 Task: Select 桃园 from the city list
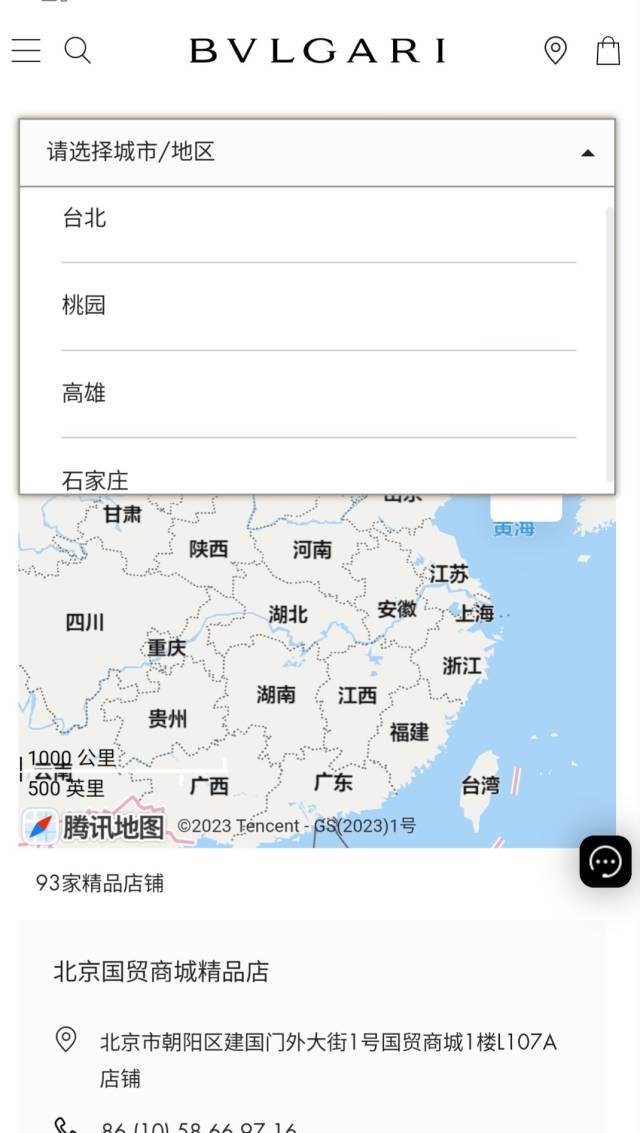coord(84,305)
